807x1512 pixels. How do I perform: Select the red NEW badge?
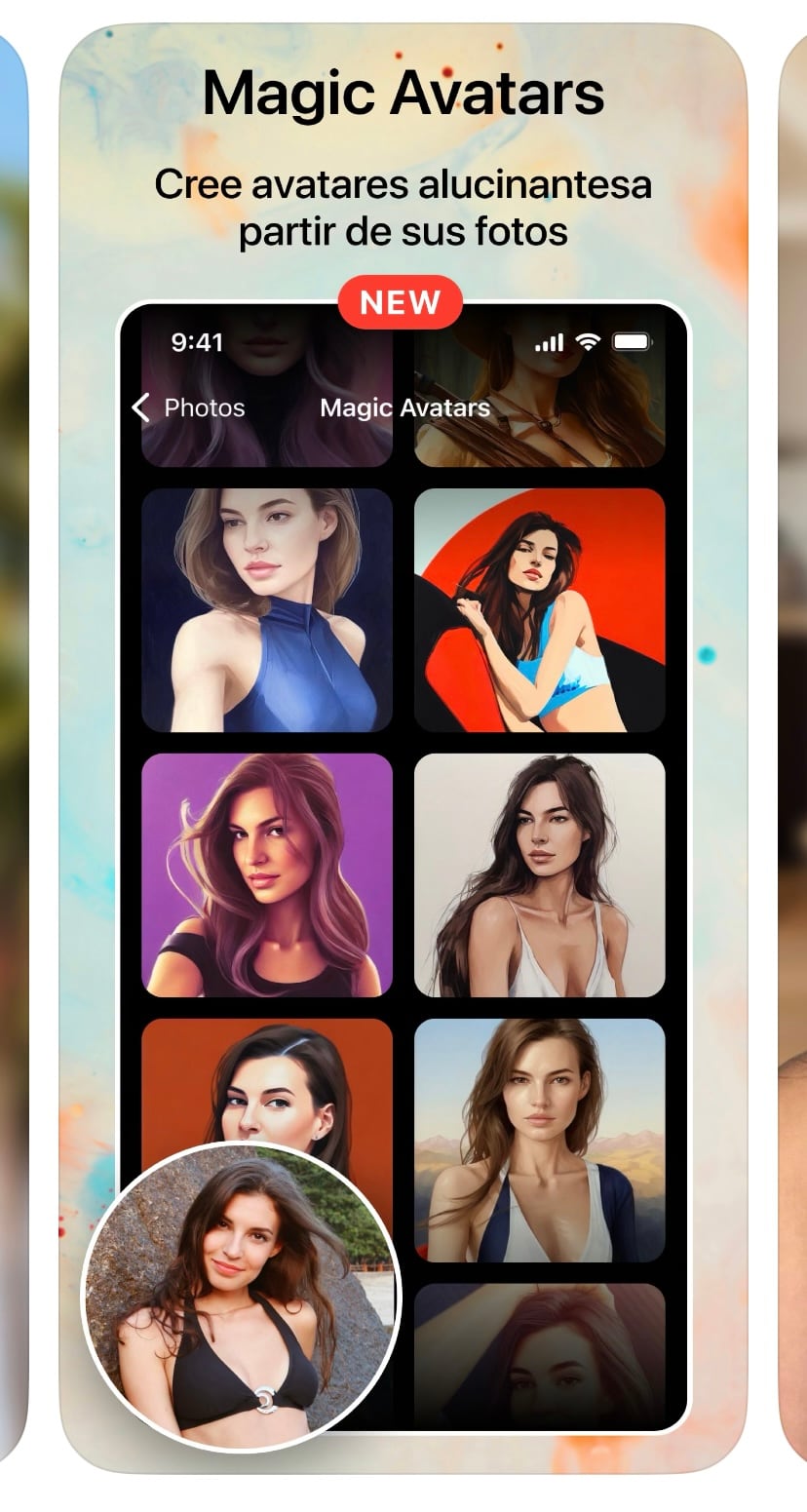pos(402,301)
